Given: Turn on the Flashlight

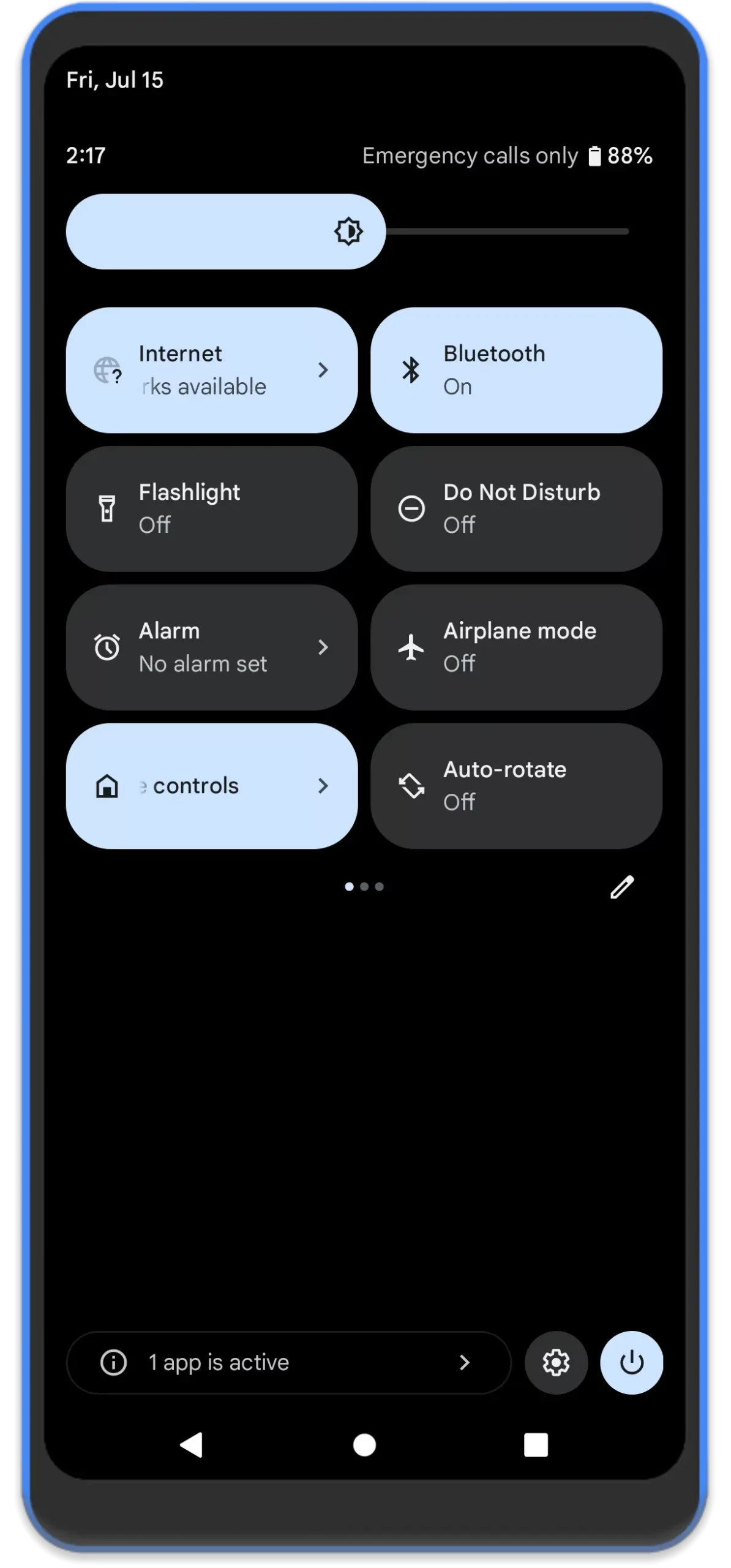Looking at the screenshot, I should point(212,508).
